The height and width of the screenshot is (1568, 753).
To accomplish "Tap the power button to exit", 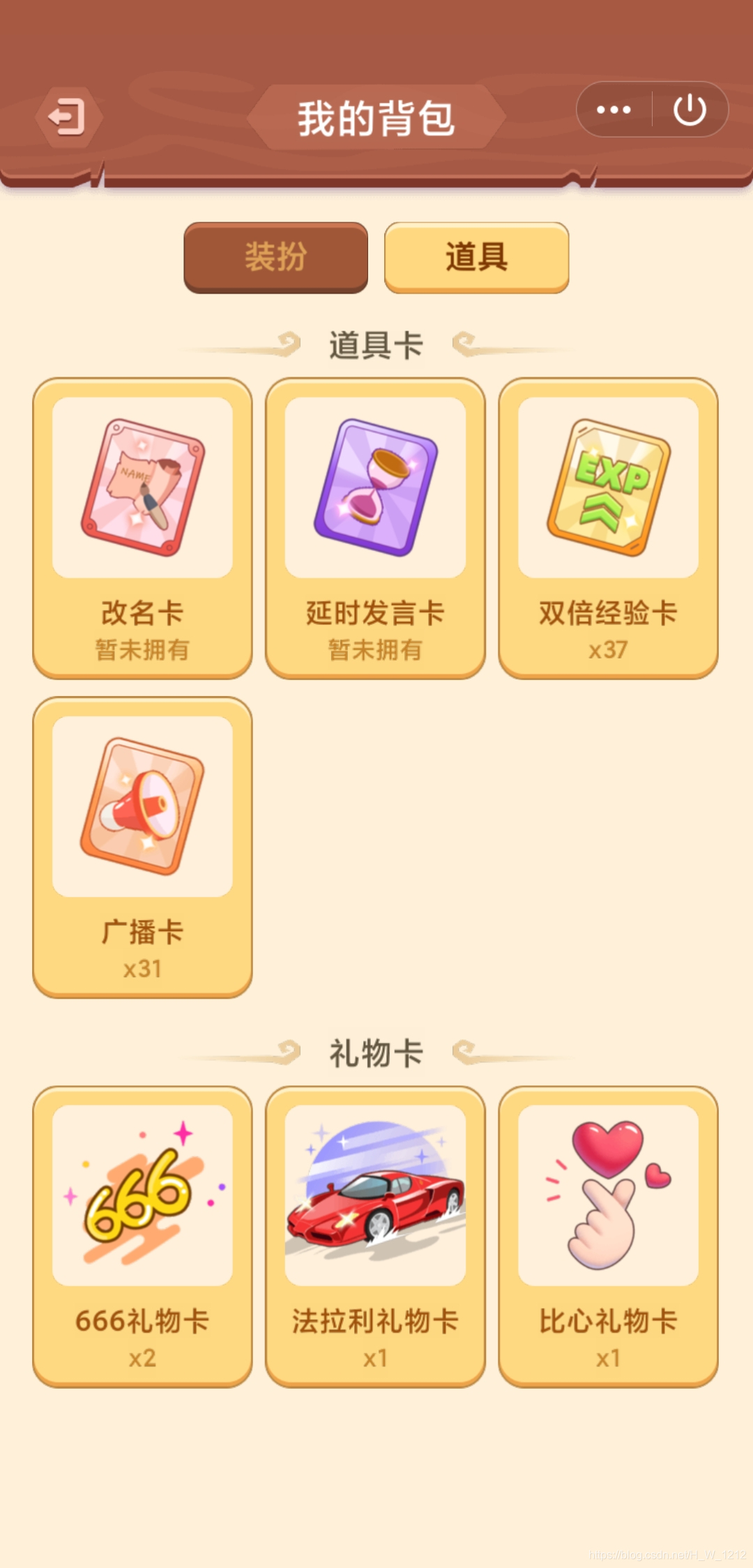I will coord(690,108).
